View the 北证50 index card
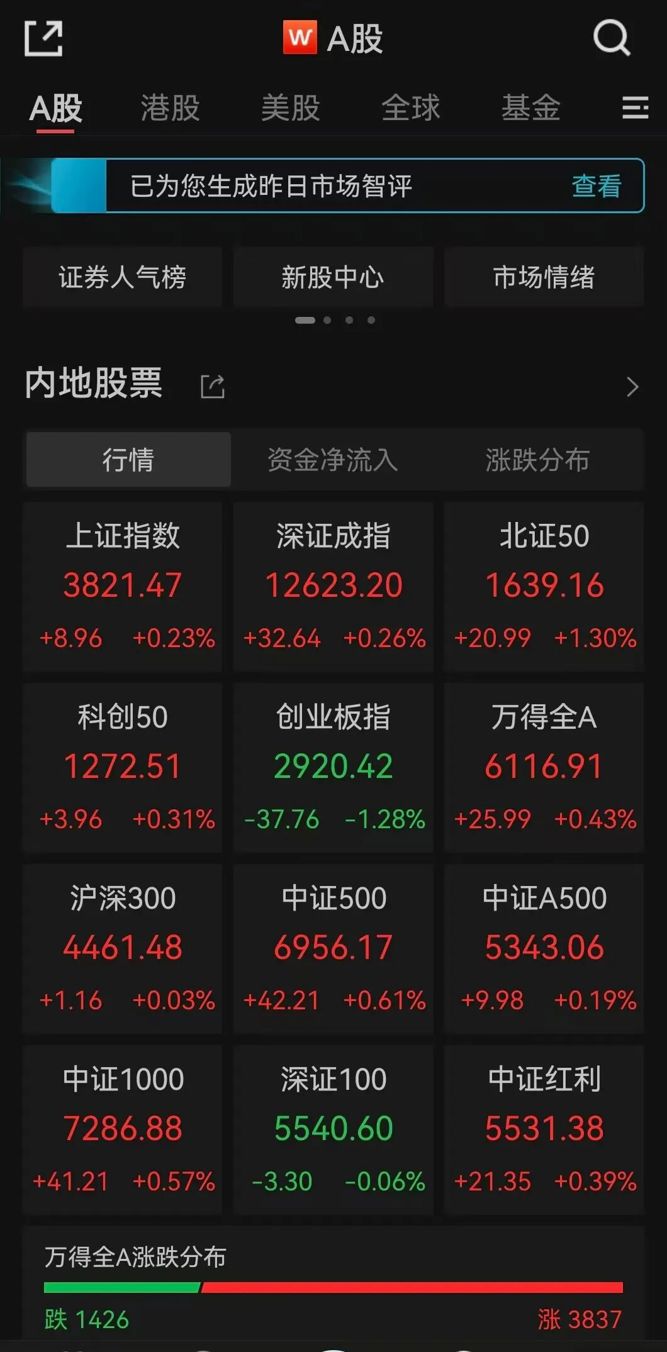The height and width of the screenshot is (1352, 667). coord(544,585)
